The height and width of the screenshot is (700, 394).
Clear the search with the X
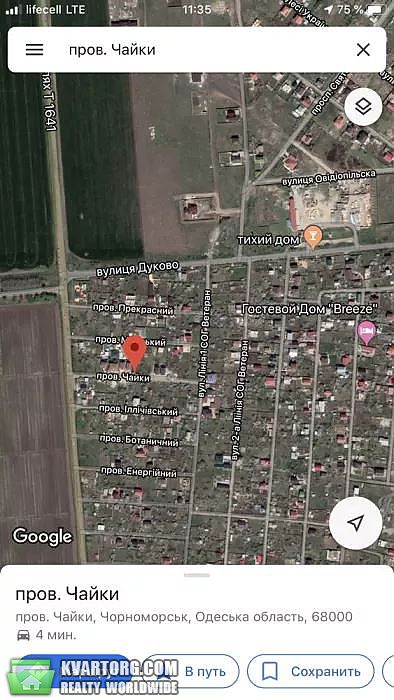tap(364, 50)
